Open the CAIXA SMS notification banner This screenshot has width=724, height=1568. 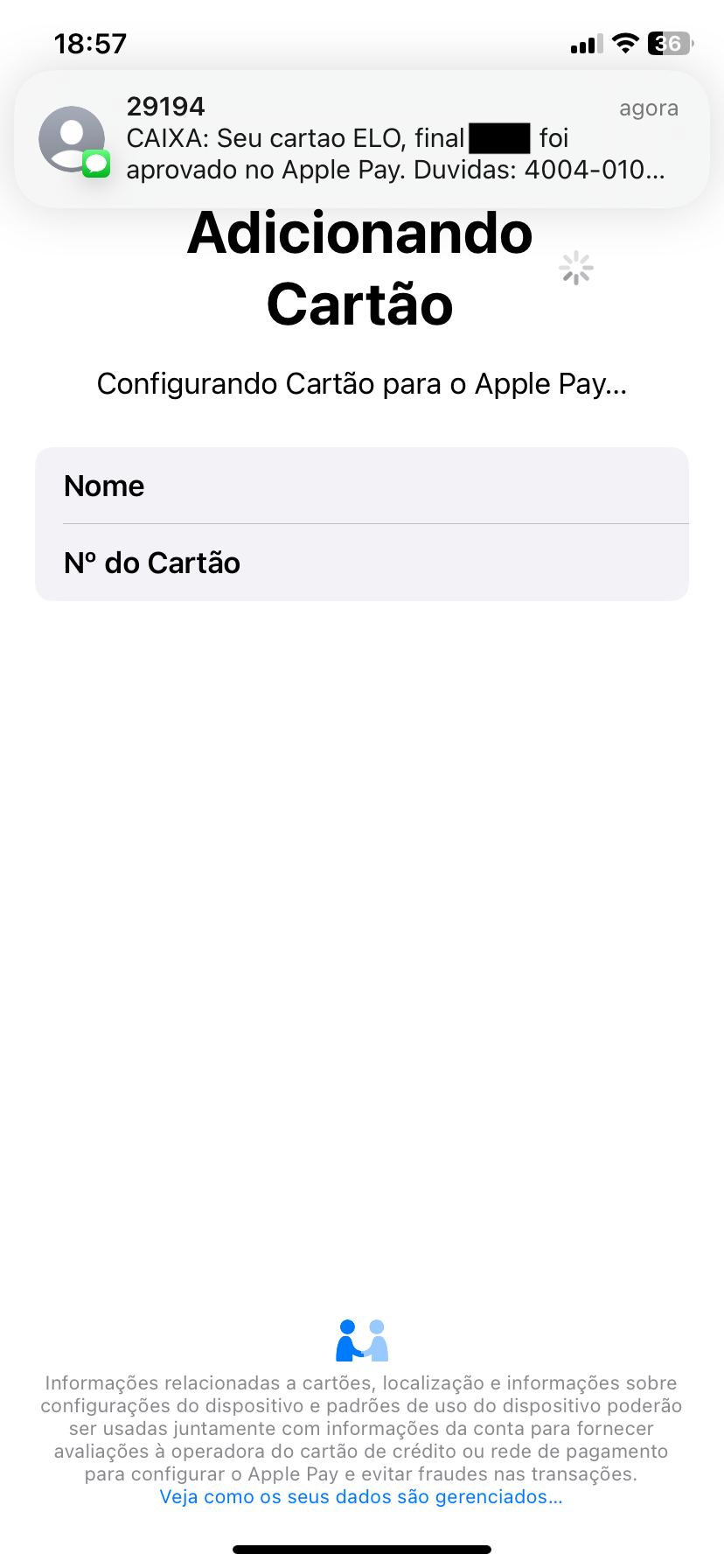point(361,139)
